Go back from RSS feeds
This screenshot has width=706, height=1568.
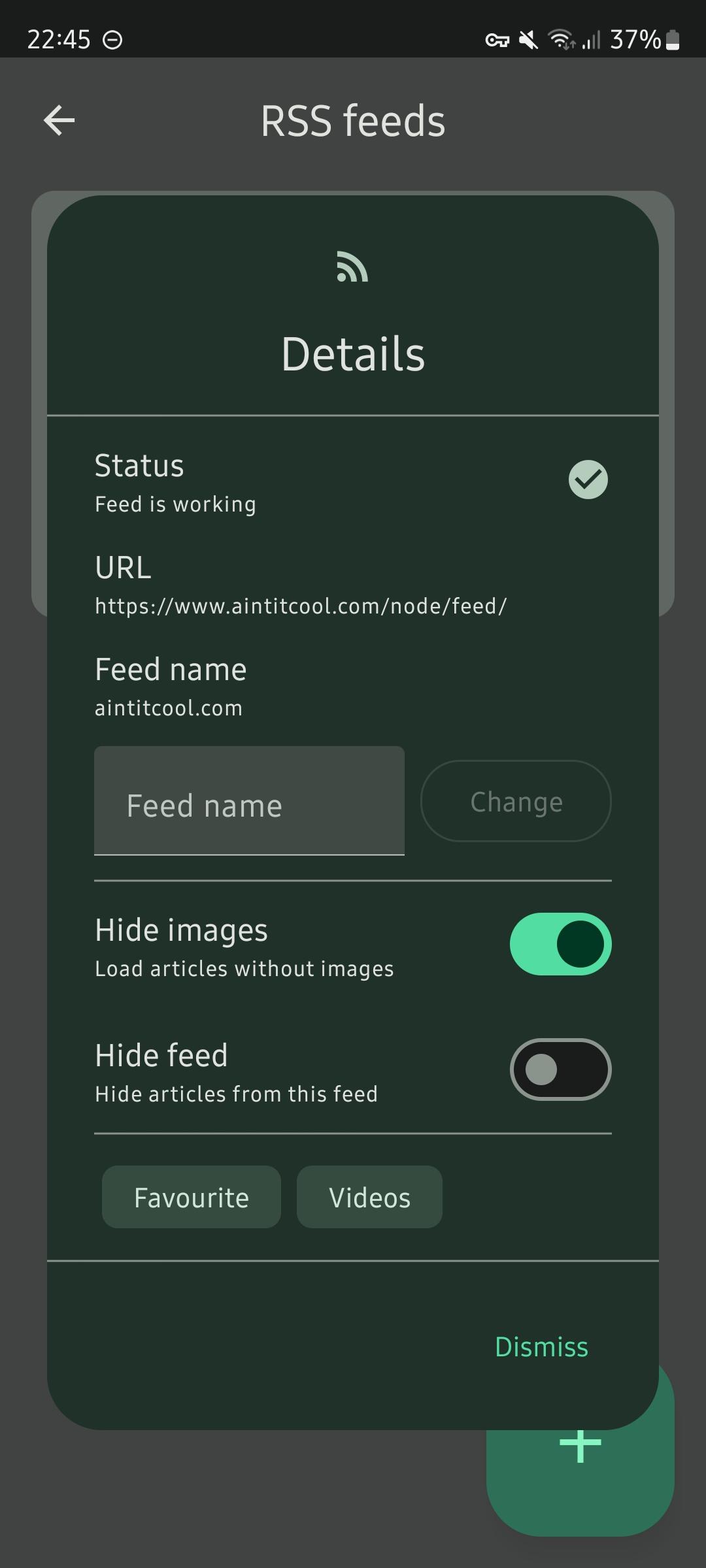click(59, 121)
